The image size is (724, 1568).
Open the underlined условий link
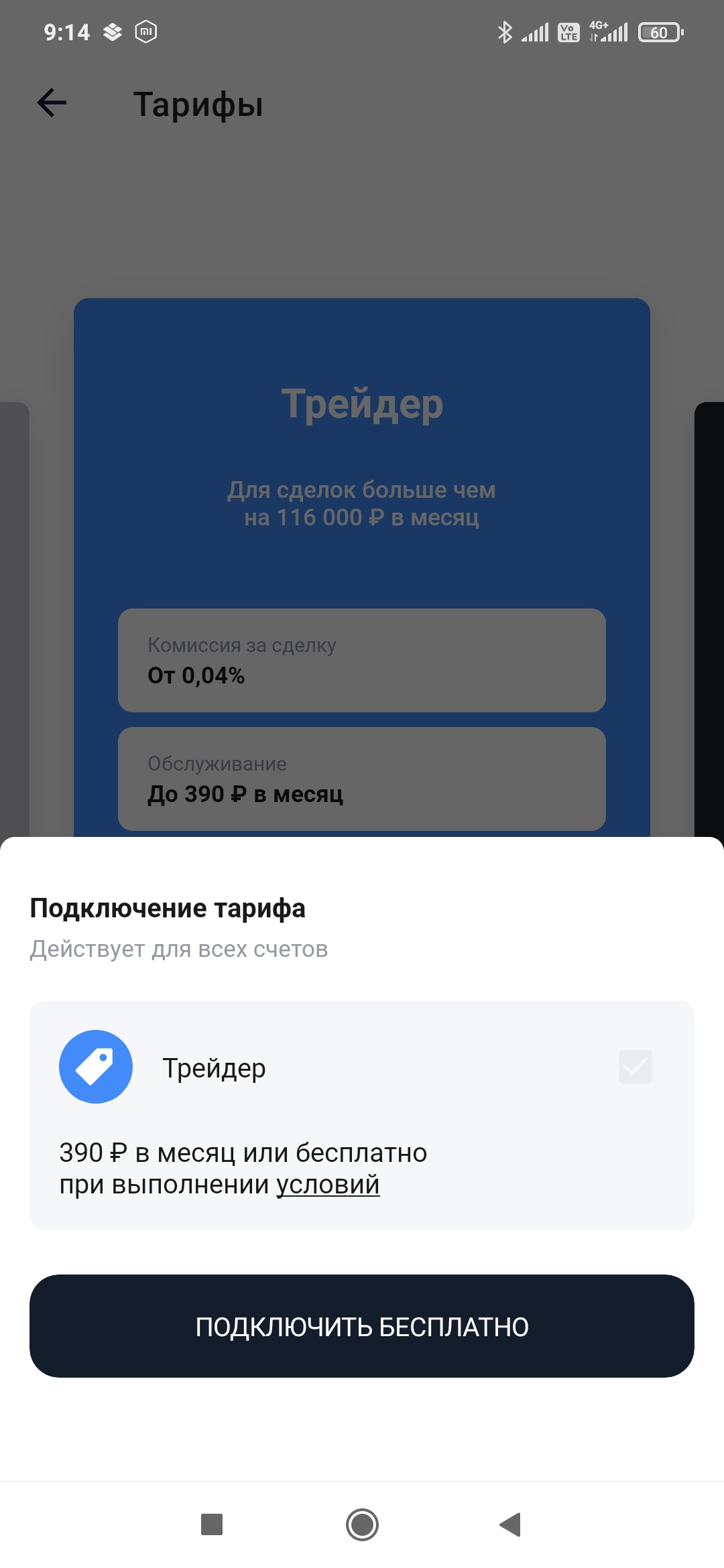coord(328,1185)
